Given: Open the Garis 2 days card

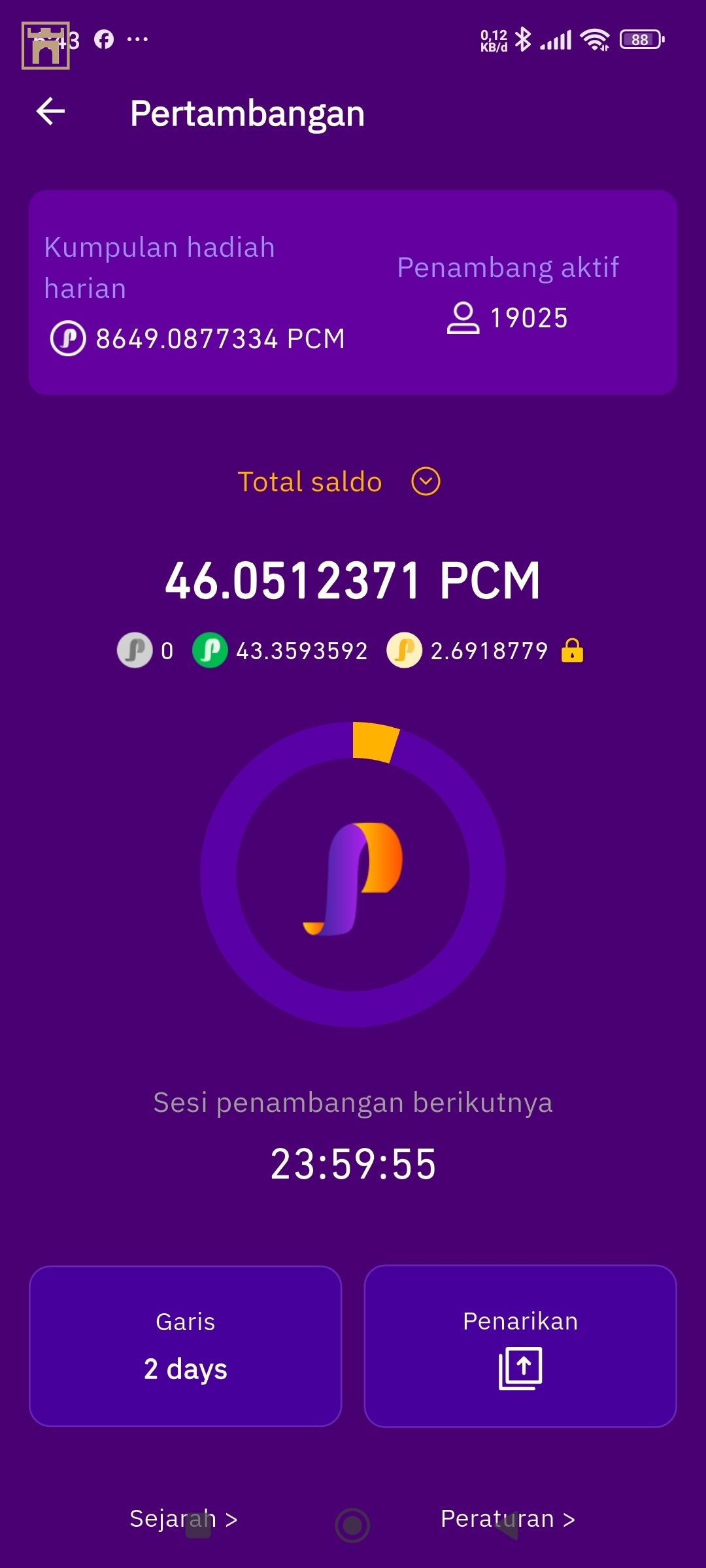Looking at the screenshot, I should click(x=186, y=1346).
